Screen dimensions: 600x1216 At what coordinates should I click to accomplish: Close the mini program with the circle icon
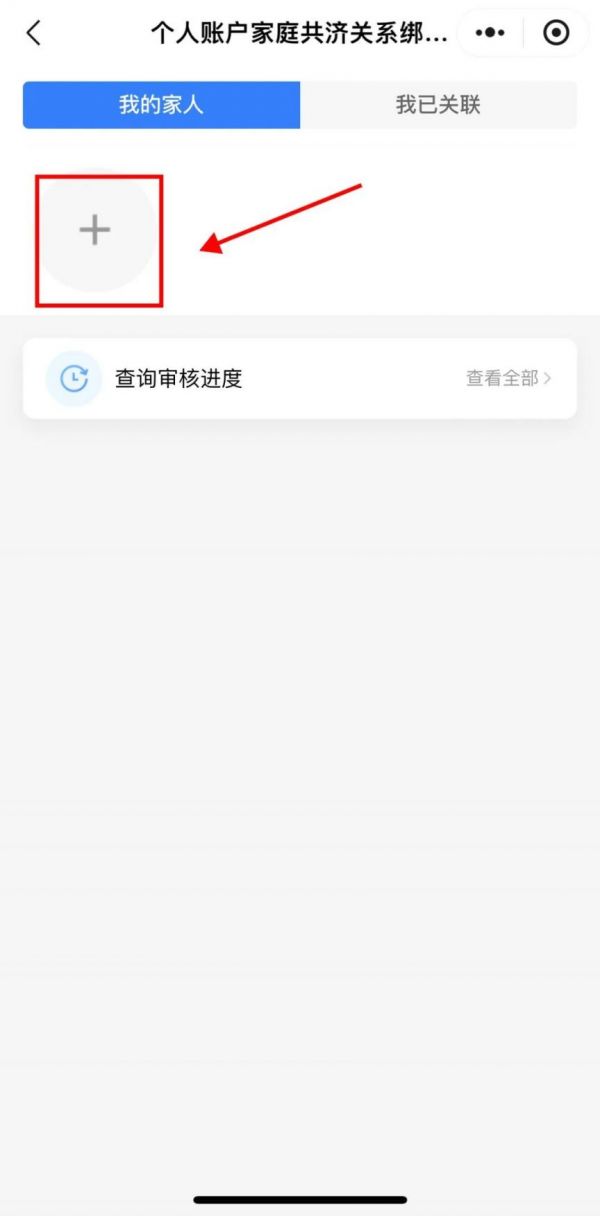pyautogui.click(x=556, y=33)
